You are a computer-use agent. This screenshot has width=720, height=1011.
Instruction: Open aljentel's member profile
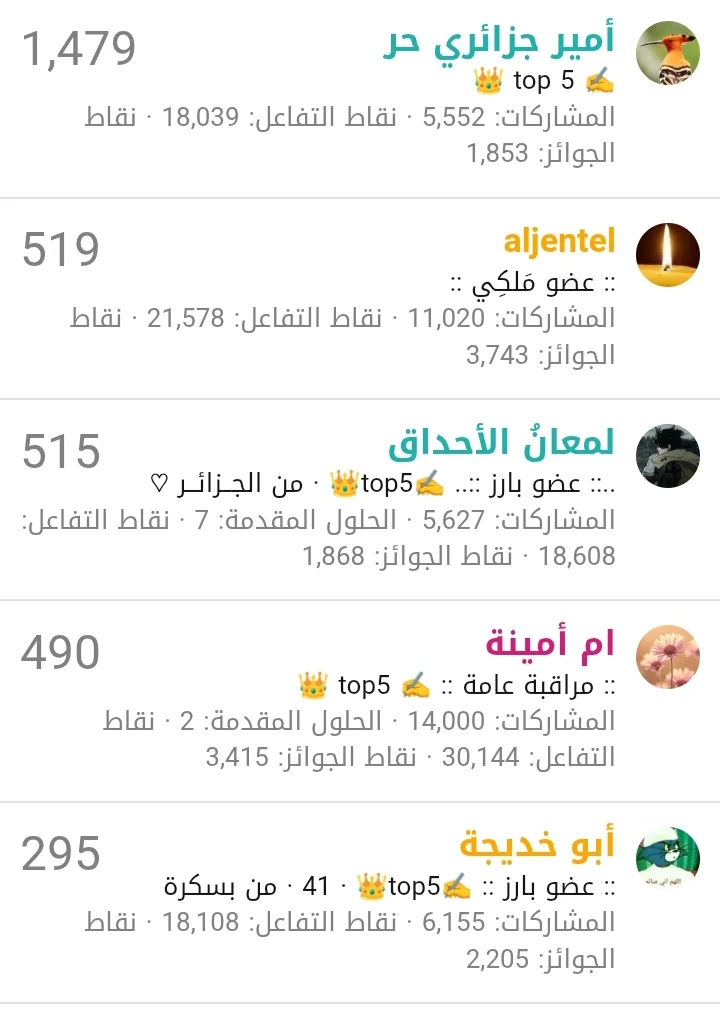(559, 241)
